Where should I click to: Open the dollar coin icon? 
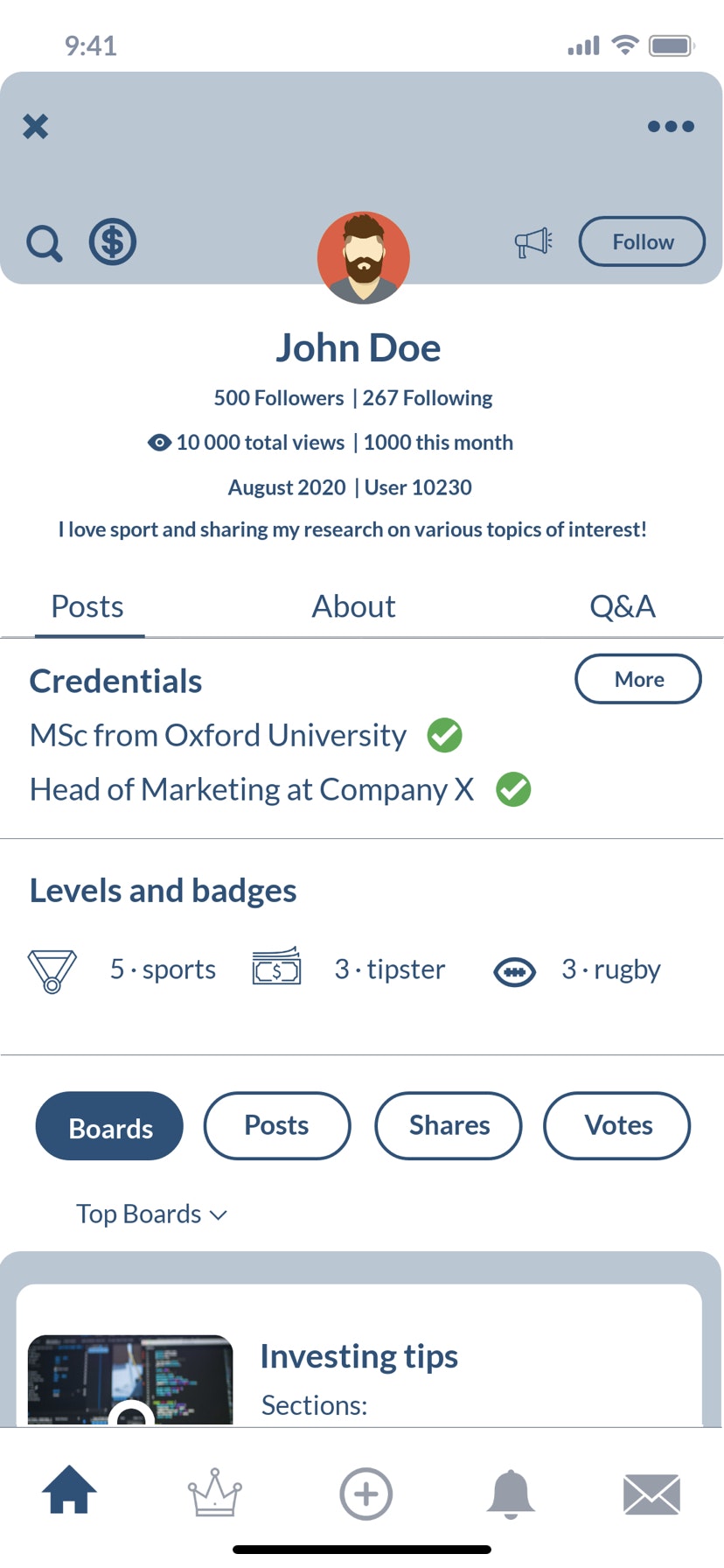click(x=113, y=241)
